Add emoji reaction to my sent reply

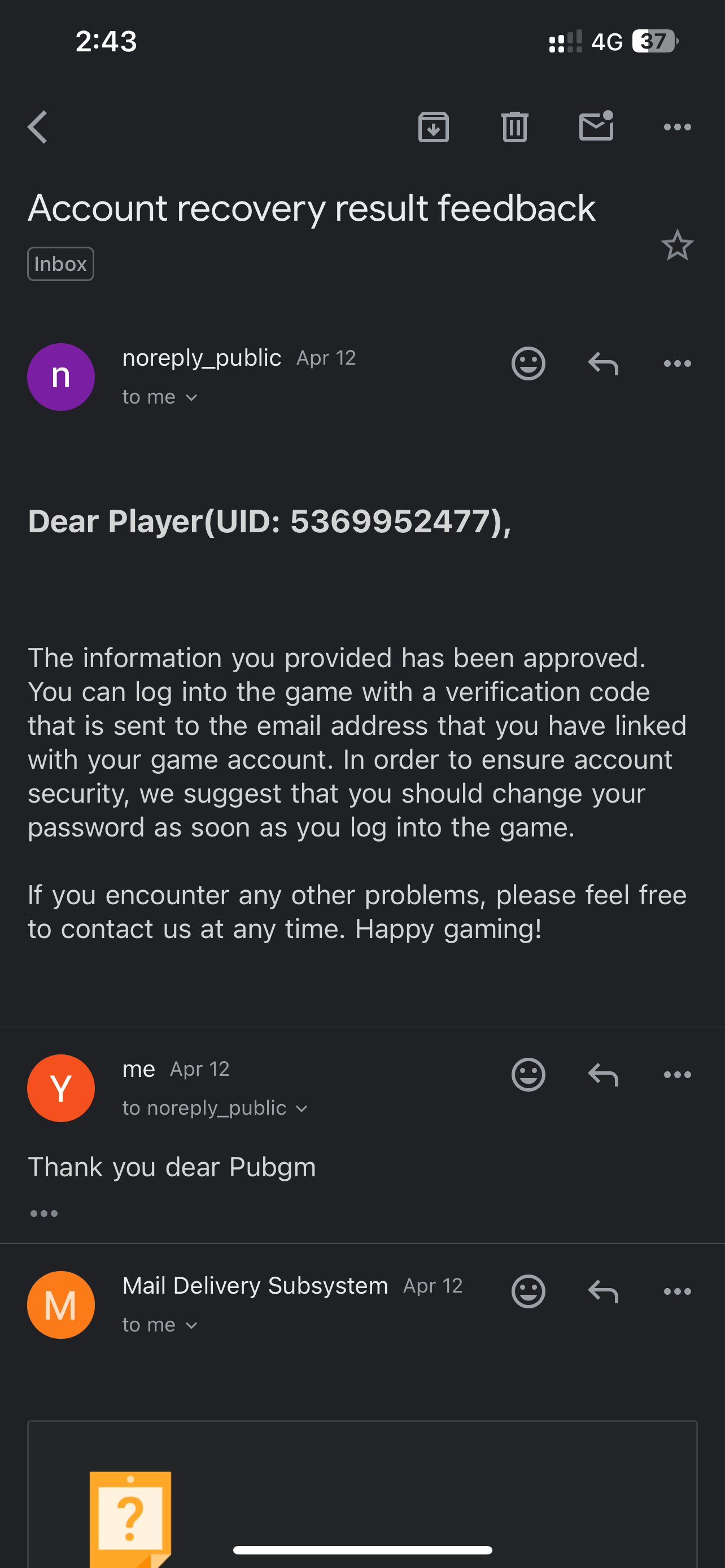(x=528, y=1075)
